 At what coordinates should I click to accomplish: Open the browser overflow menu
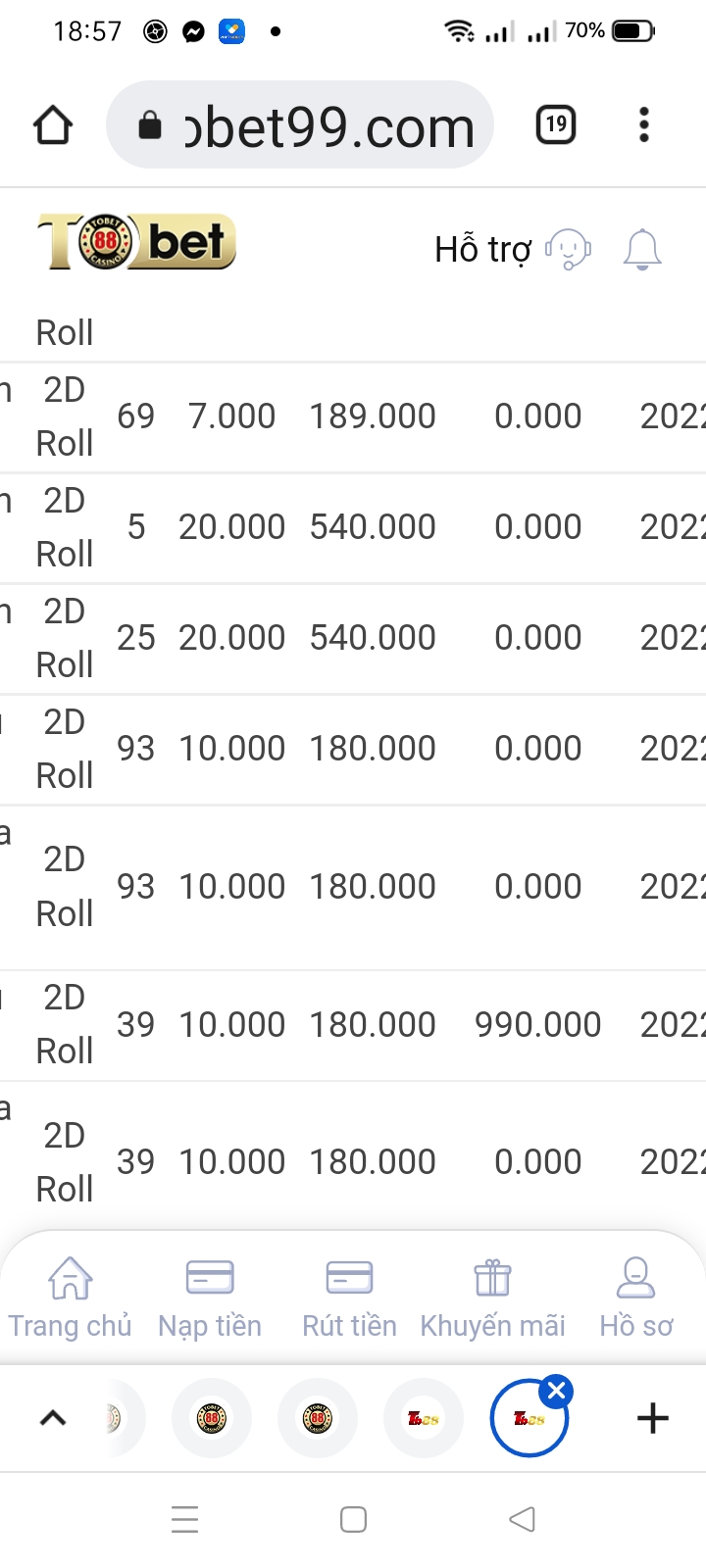(x=643, y=124)
